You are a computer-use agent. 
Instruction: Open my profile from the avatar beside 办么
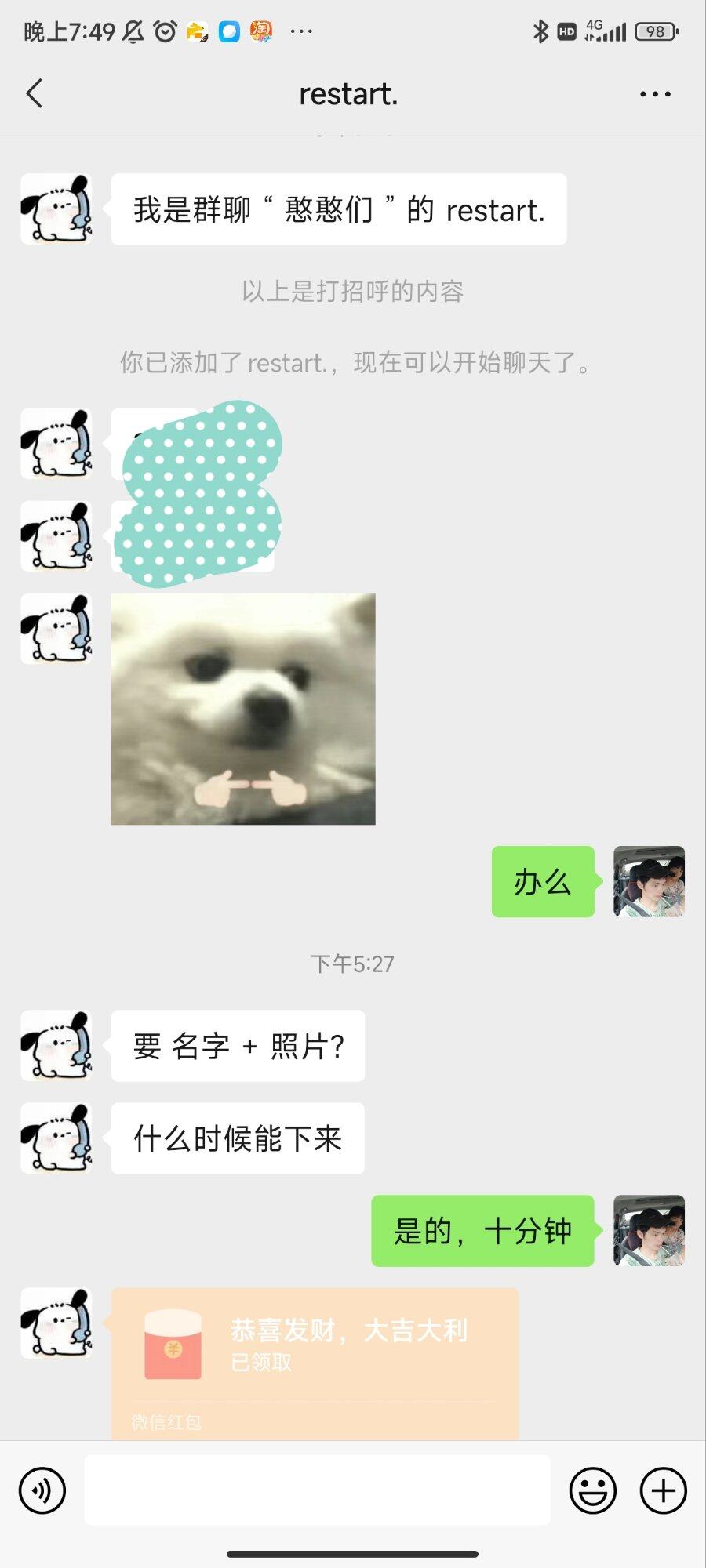(649, 881)
